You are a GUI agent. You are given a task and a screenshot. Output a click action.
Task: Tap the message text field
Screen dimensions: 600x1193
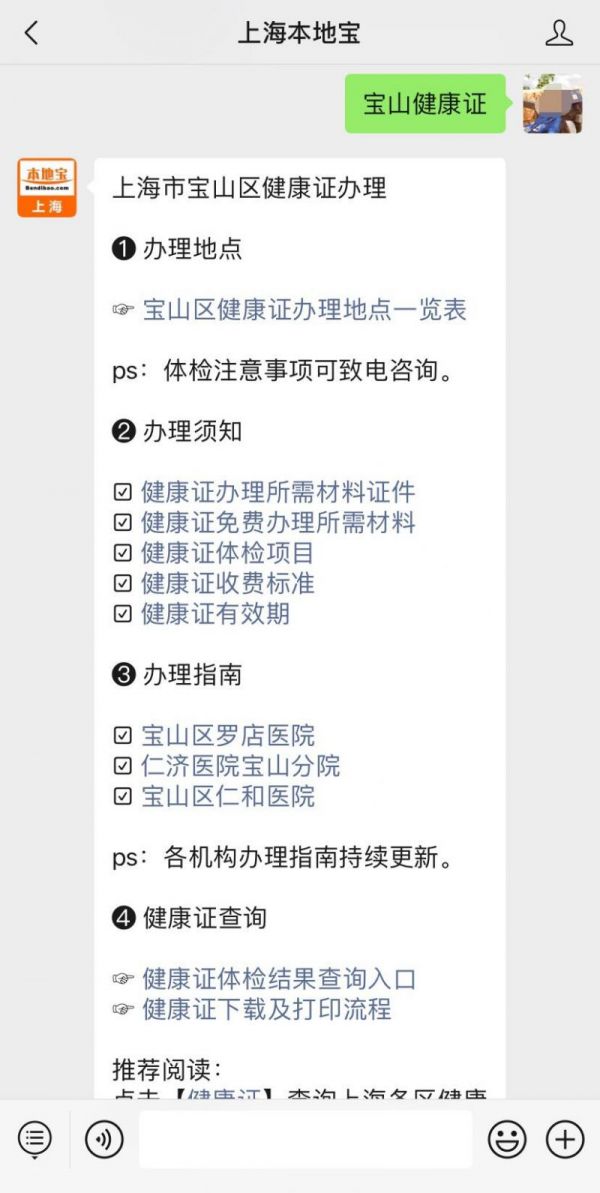305,1139
